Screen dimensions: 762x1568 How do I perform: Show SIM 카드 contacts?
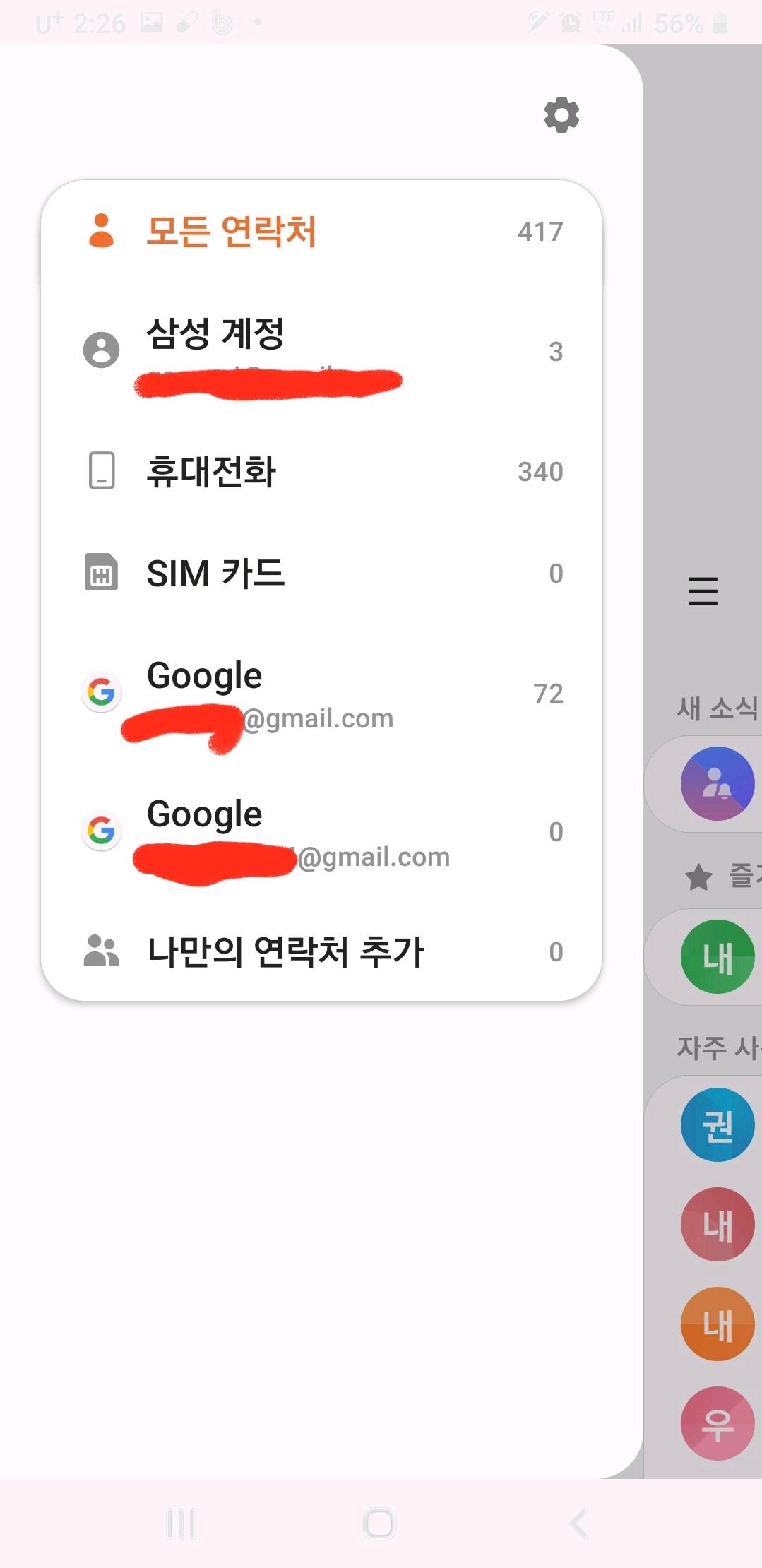[x=321, y=573]
